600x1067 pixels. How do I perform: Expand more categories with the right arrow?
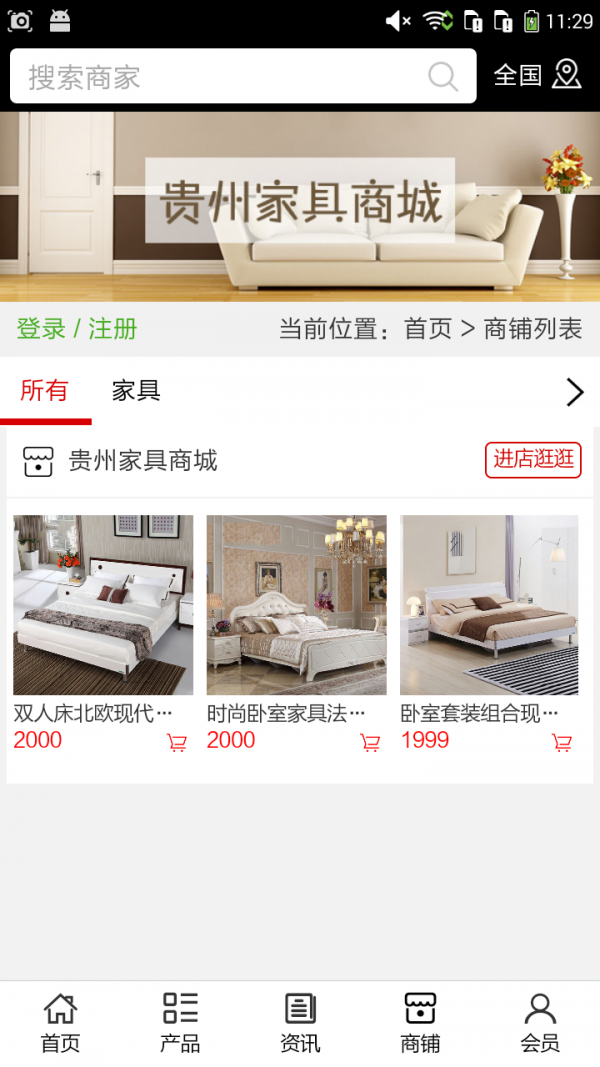pyautogui.click(x=574, y=392)
